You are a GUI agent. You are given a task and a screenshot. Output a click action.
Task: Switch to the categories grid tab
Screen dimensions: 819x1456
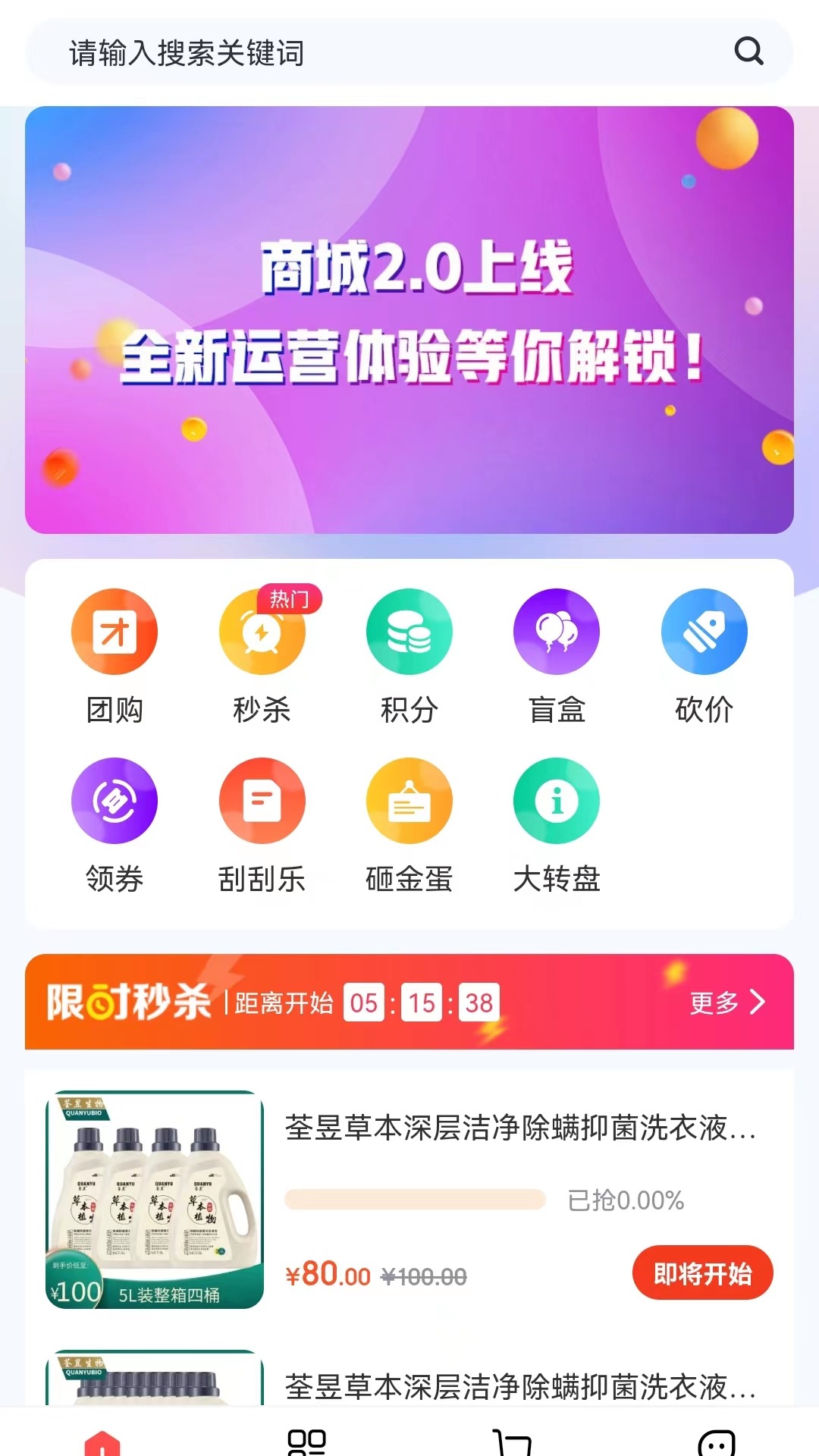[307, 1441]
